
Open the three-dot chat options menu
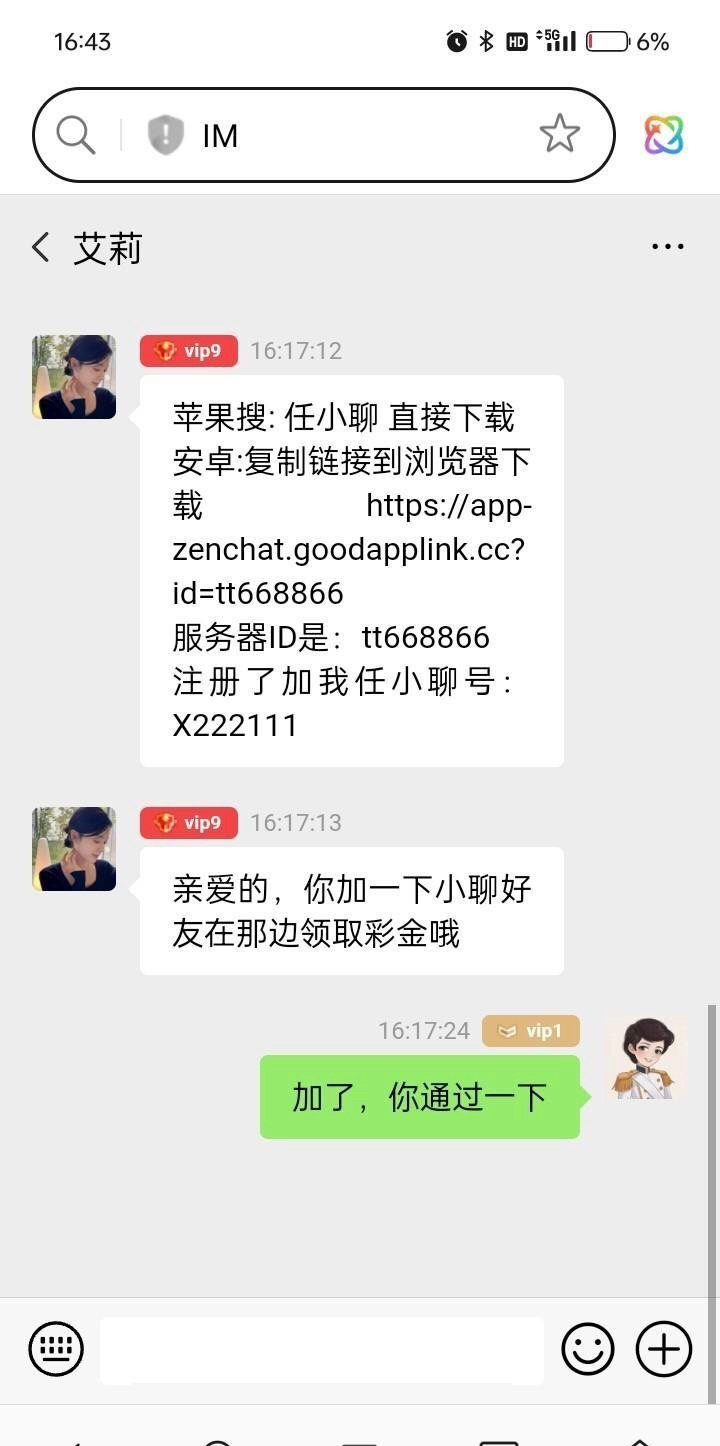click(x=667, y=247)
